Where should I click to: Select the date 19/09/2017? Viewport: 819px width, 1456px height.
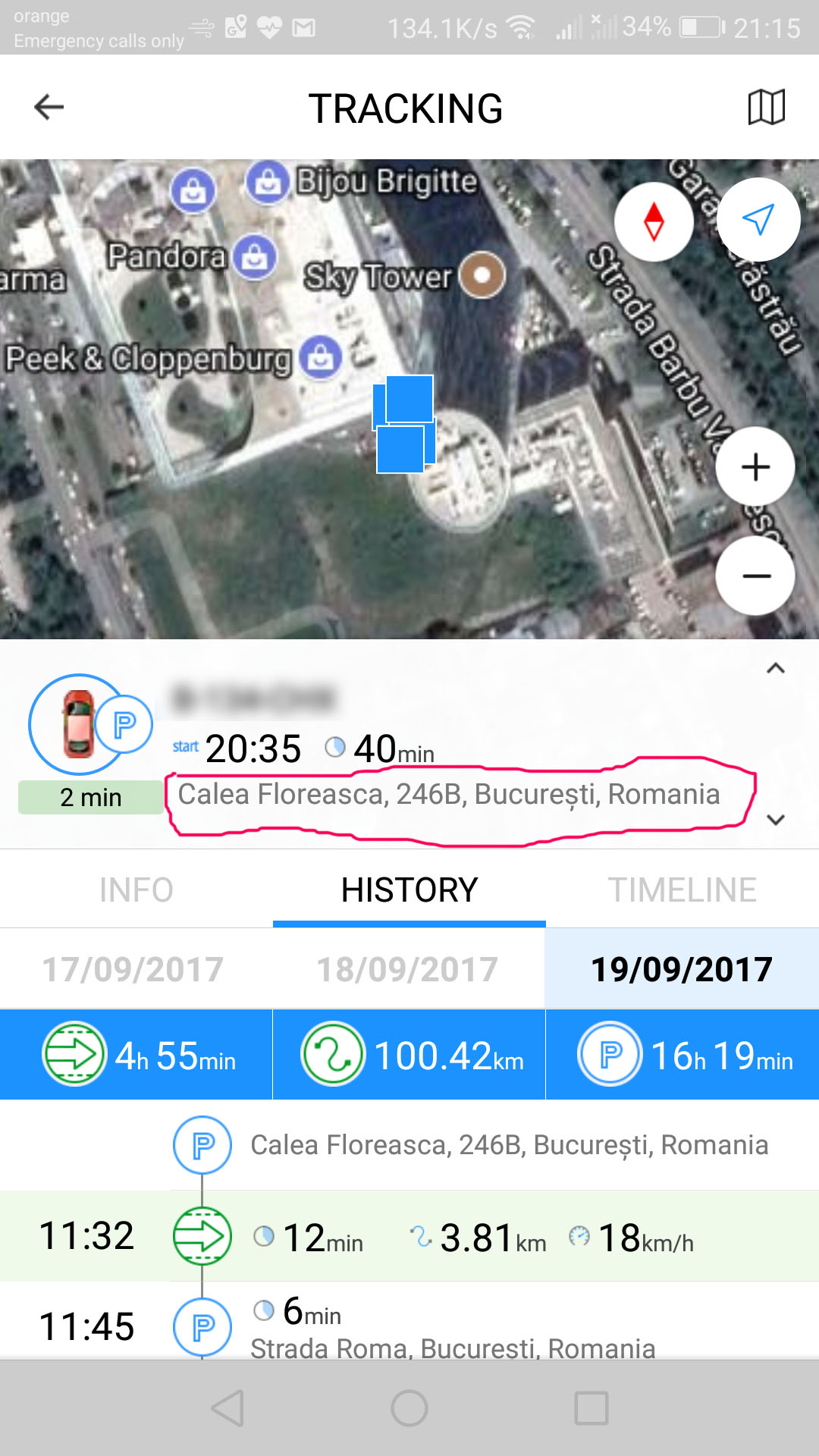tap(681, 969)
